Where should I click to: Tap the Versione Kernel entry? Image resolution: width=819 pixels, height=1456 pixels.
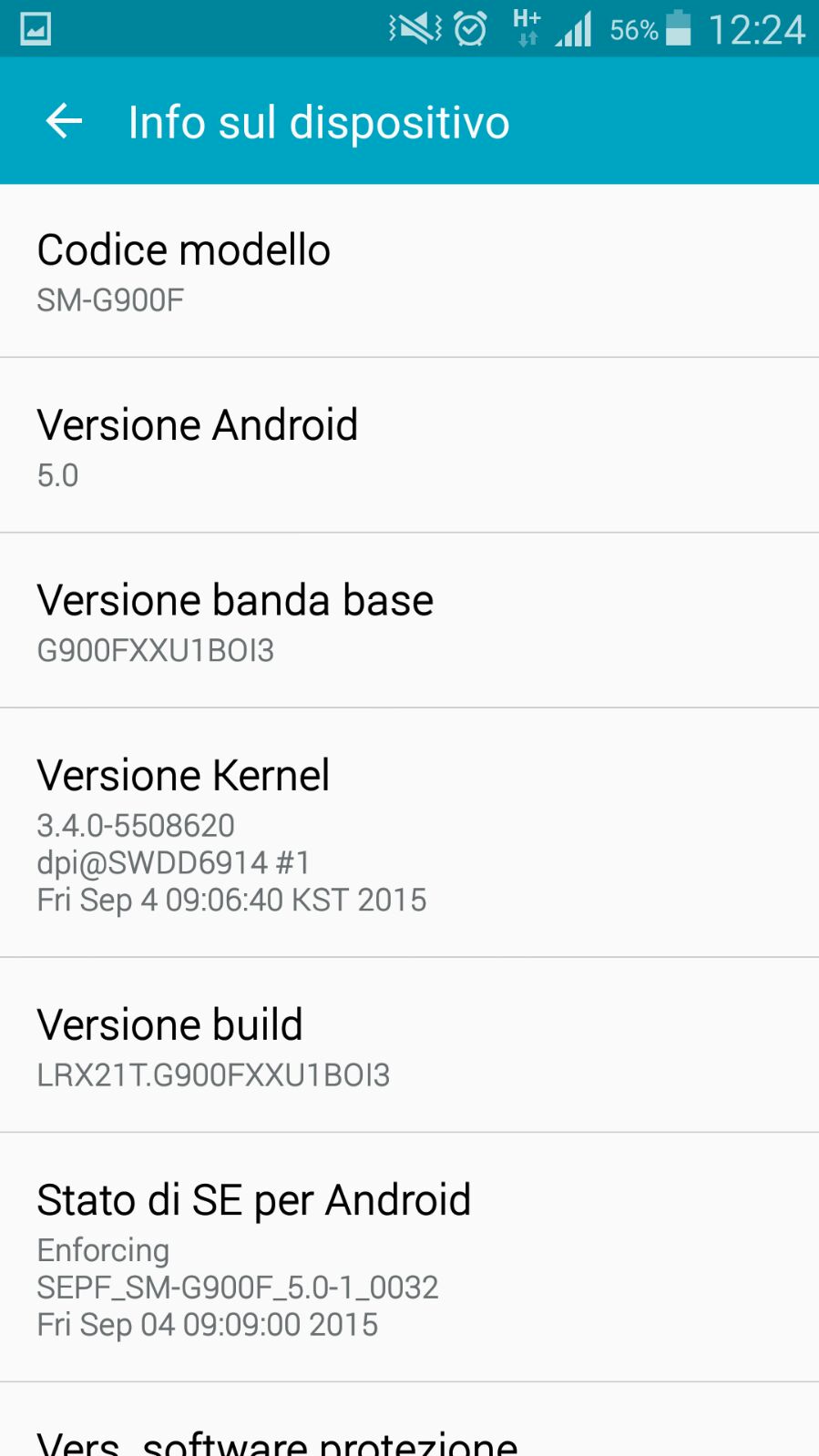(409, 833)
